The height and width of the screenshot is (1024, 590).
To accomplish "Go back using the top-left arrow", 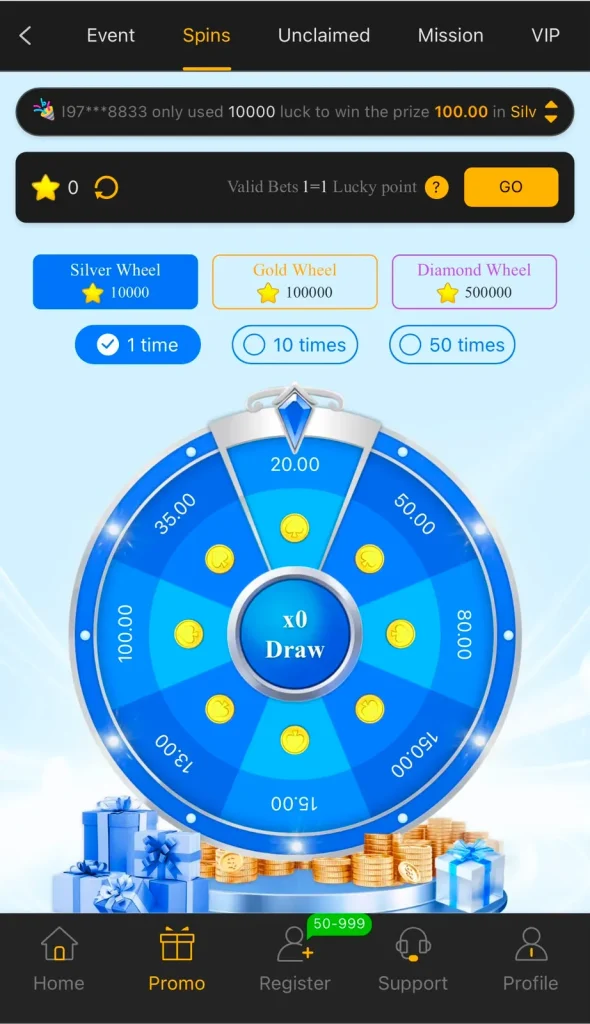I will click(25, 35).
